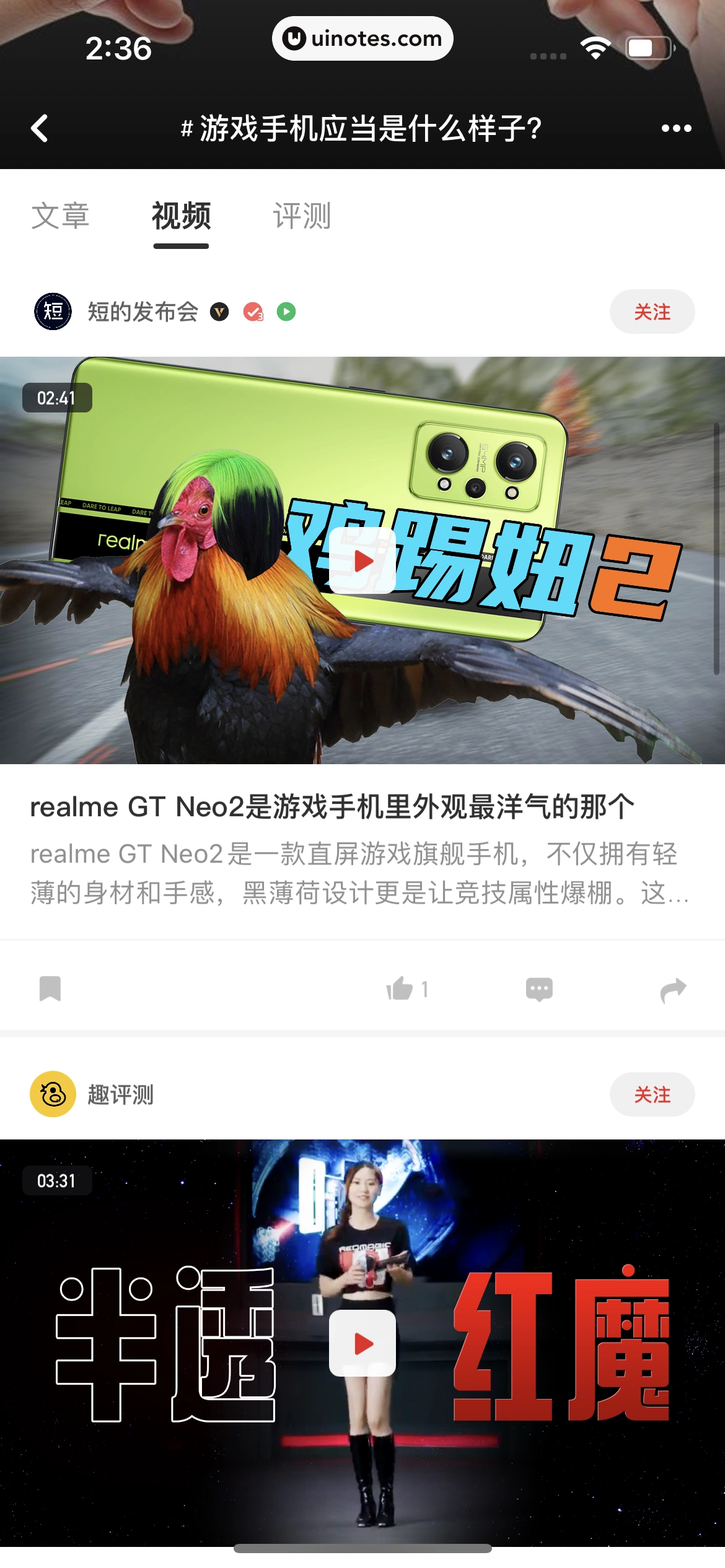The image size is (725, 1568).
Task: Click the green creator badge next to 短的发布会
Action: coord(286,312)
